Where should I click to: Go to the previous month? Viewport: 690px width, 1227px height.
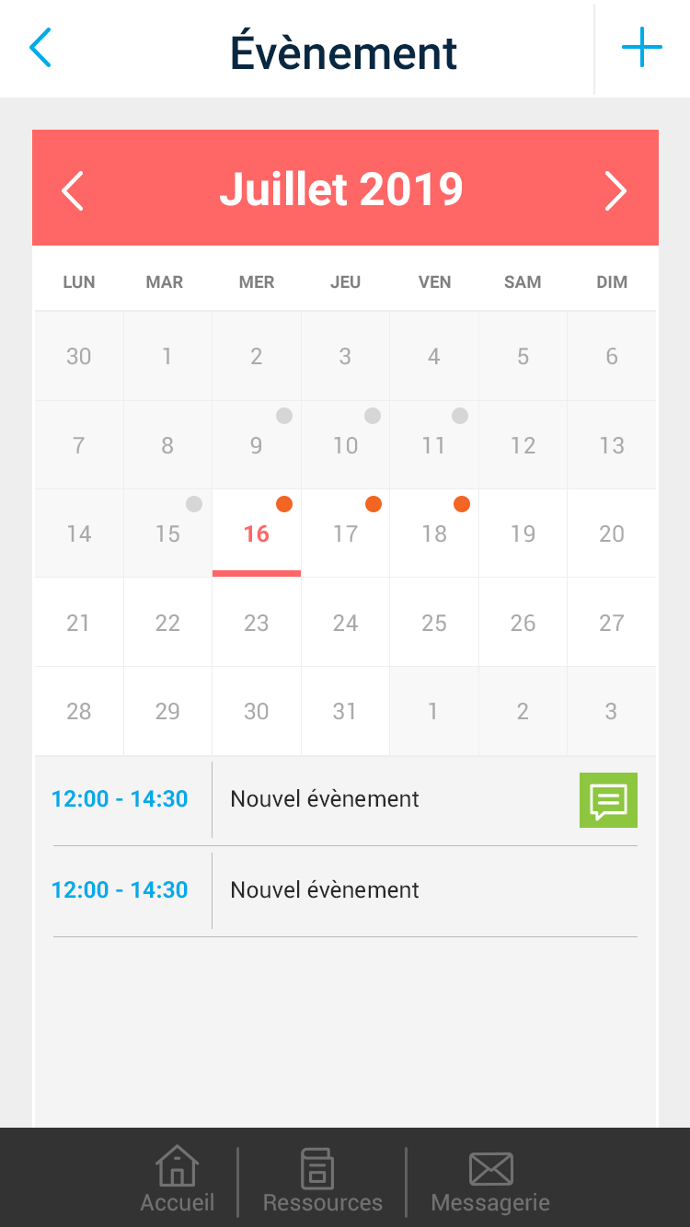coord(73,190)
